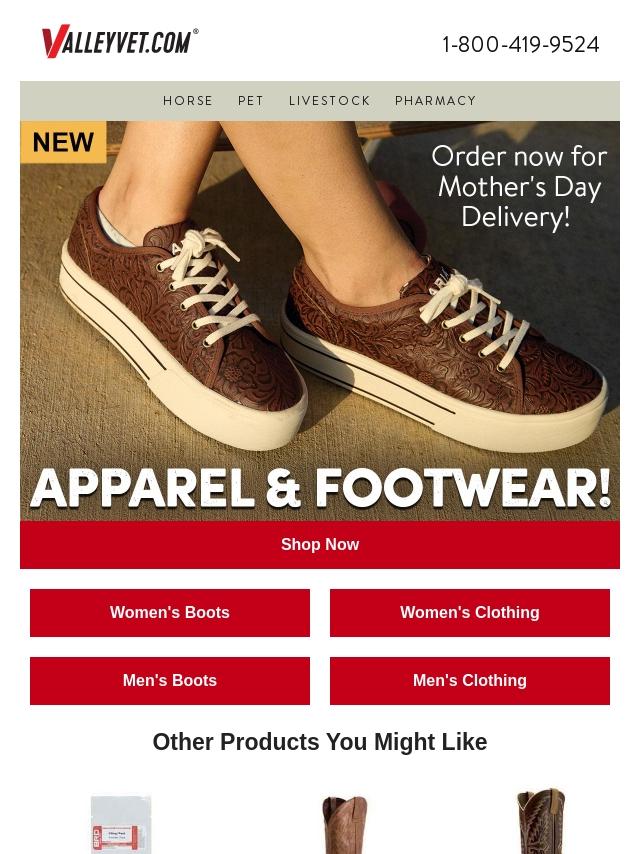640x854 pixels.
Task: Select the Women's Clothing button
Action: 470,613
